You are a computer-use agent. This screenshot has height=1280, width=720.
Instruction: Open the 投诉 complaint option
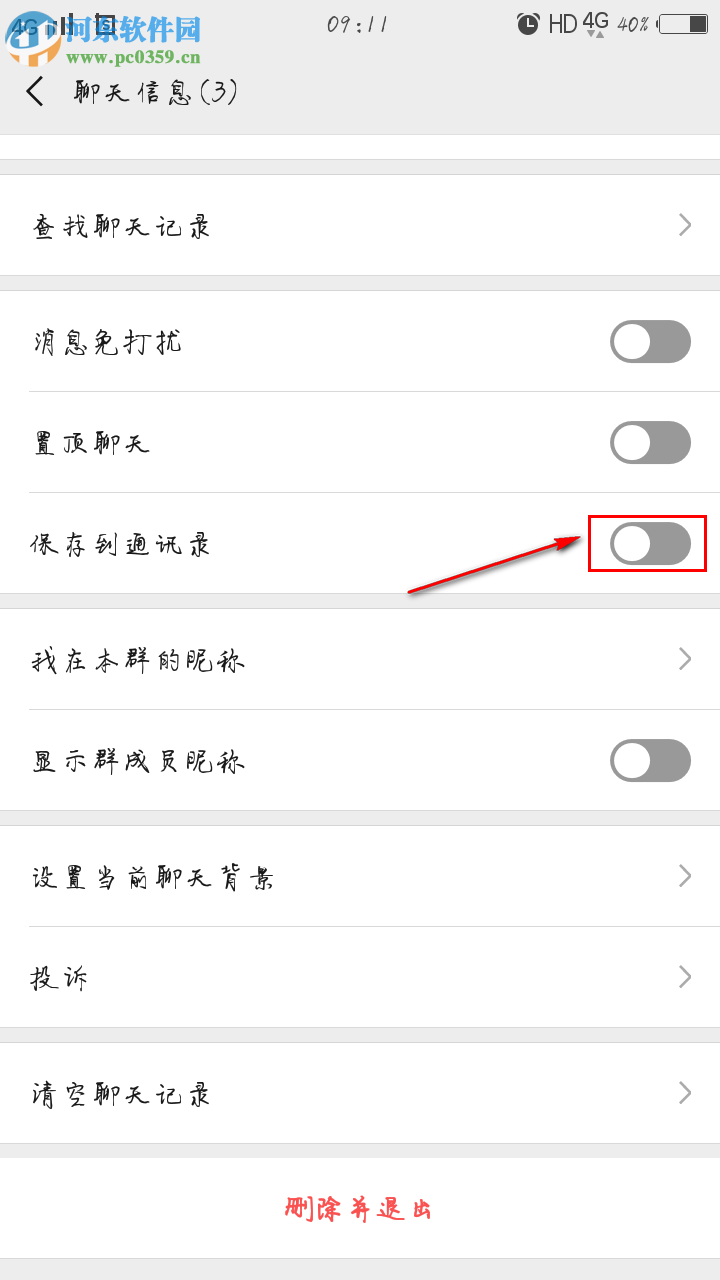pos(360,977)
